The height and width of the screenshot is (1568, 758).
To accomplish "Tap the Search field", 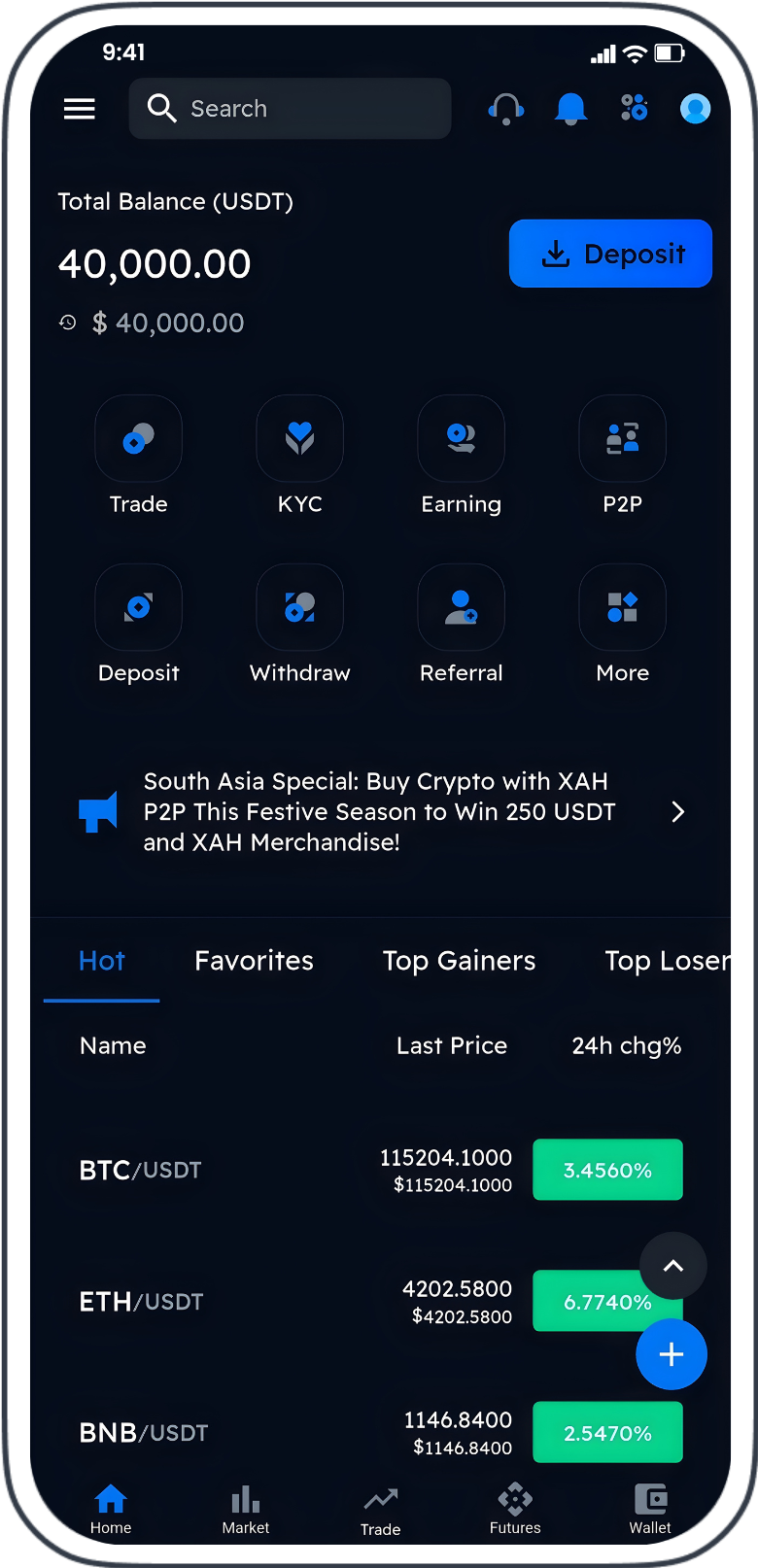I will click(x=290, y=109).
